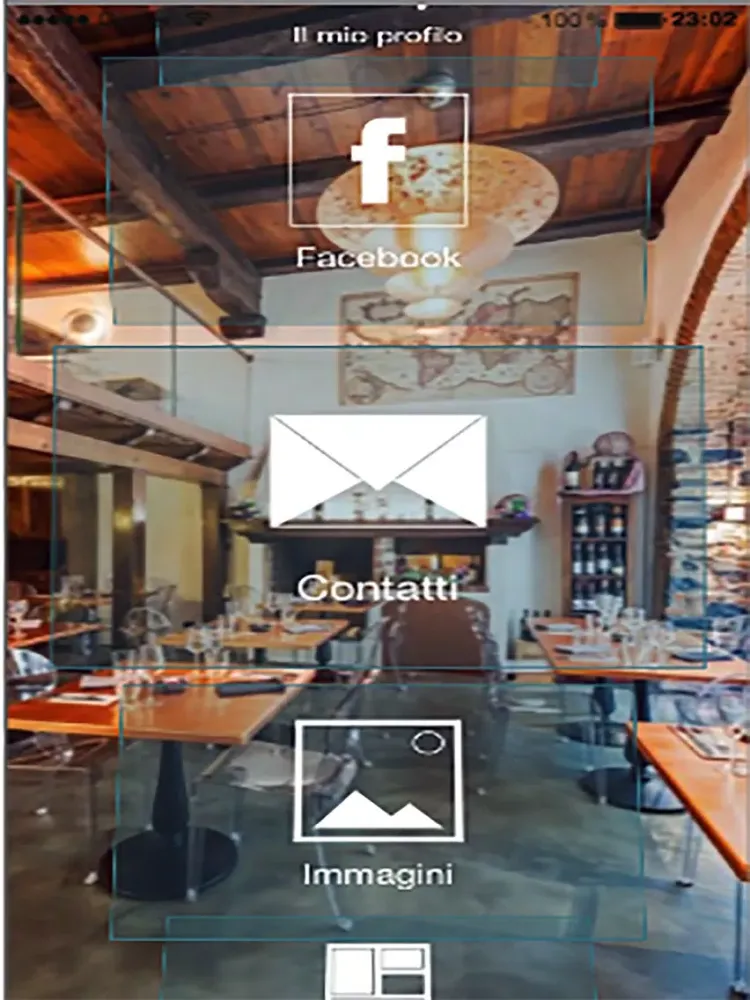The width and height of the screenshot is (750, 1000).
Task: Tap the layout icon at the bottom
Action: (378, 972)
